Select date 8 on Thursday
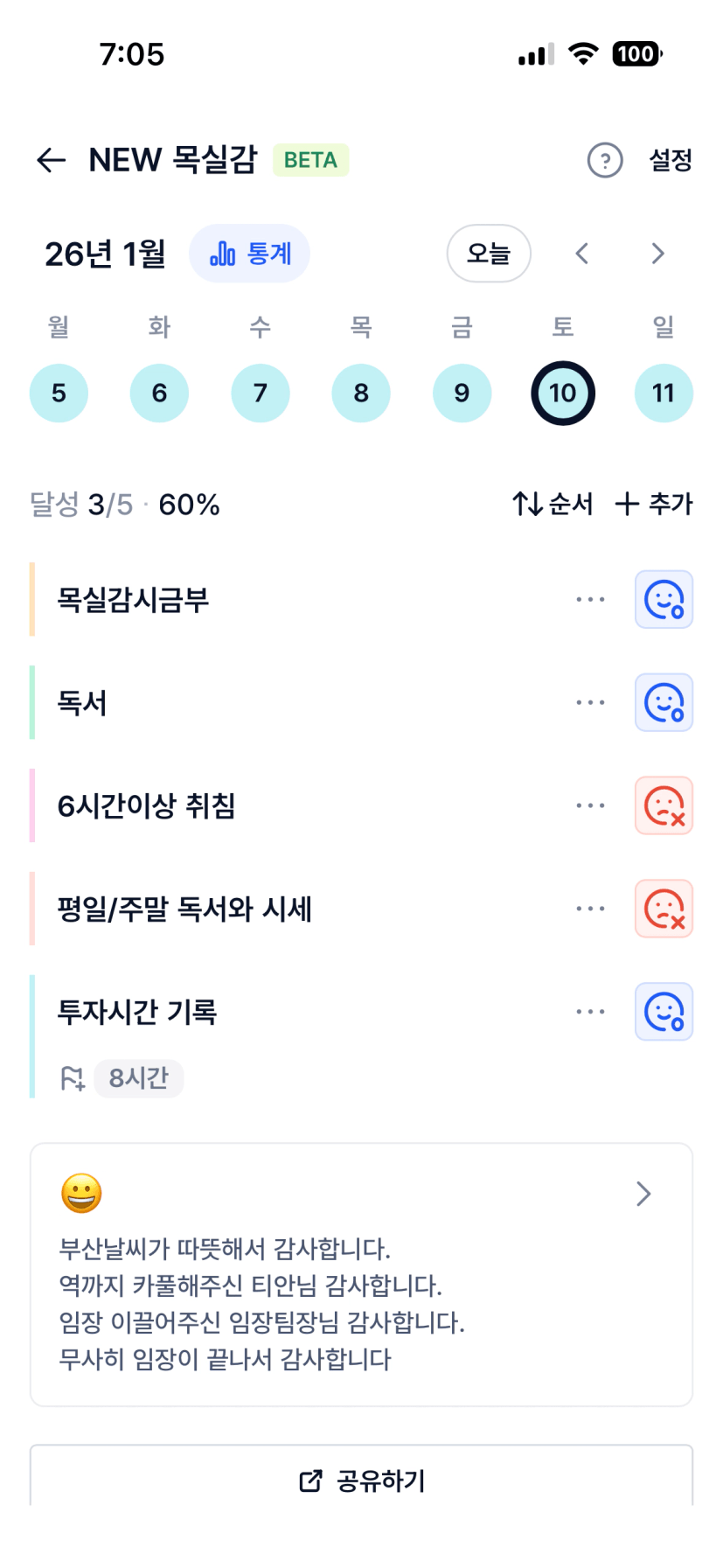 pyautogui.click(x=361, y=394)
